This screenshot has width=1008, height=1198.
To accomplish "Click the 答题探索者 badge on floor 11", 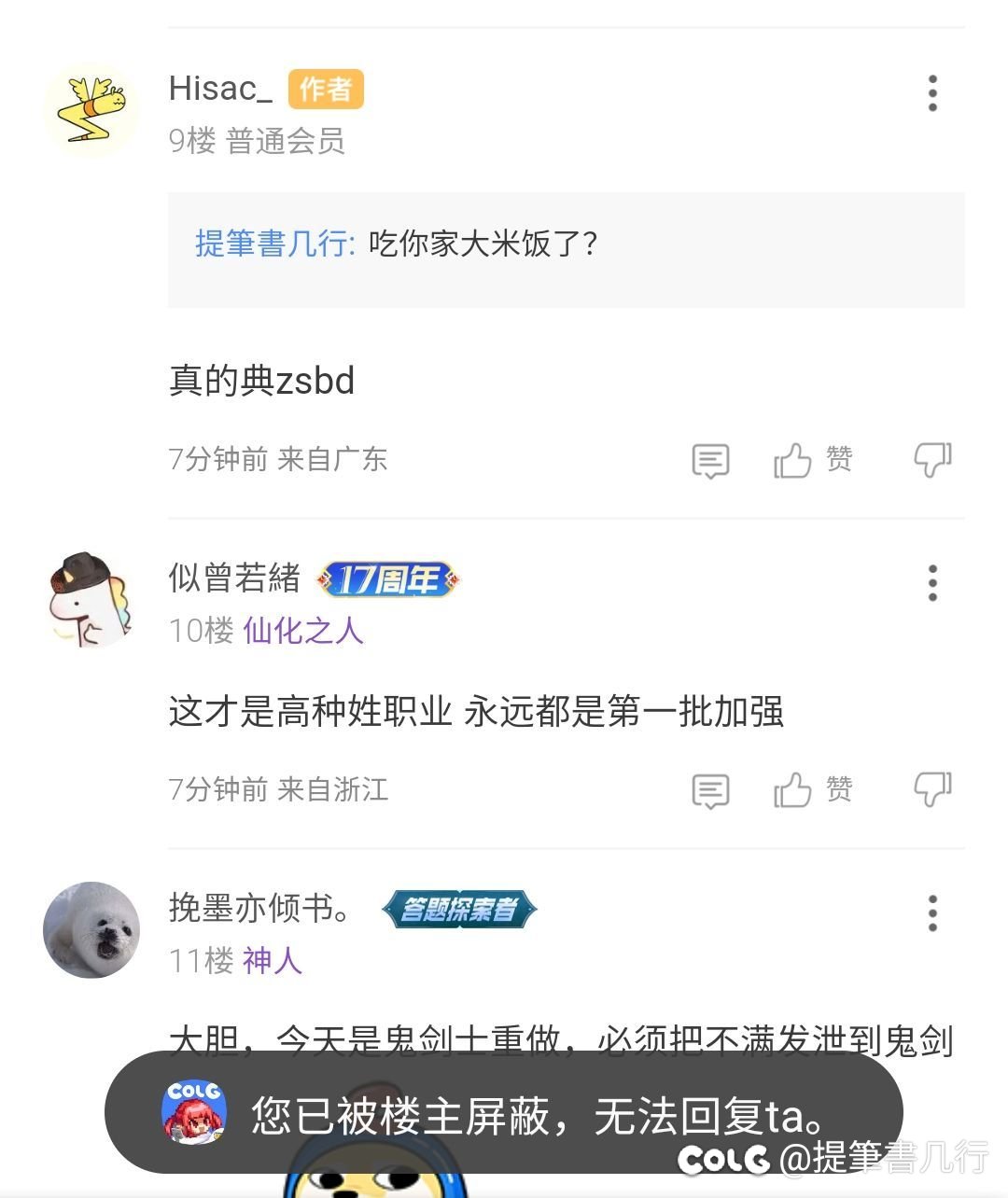I will pyautogui.click(x=461, y=908).
